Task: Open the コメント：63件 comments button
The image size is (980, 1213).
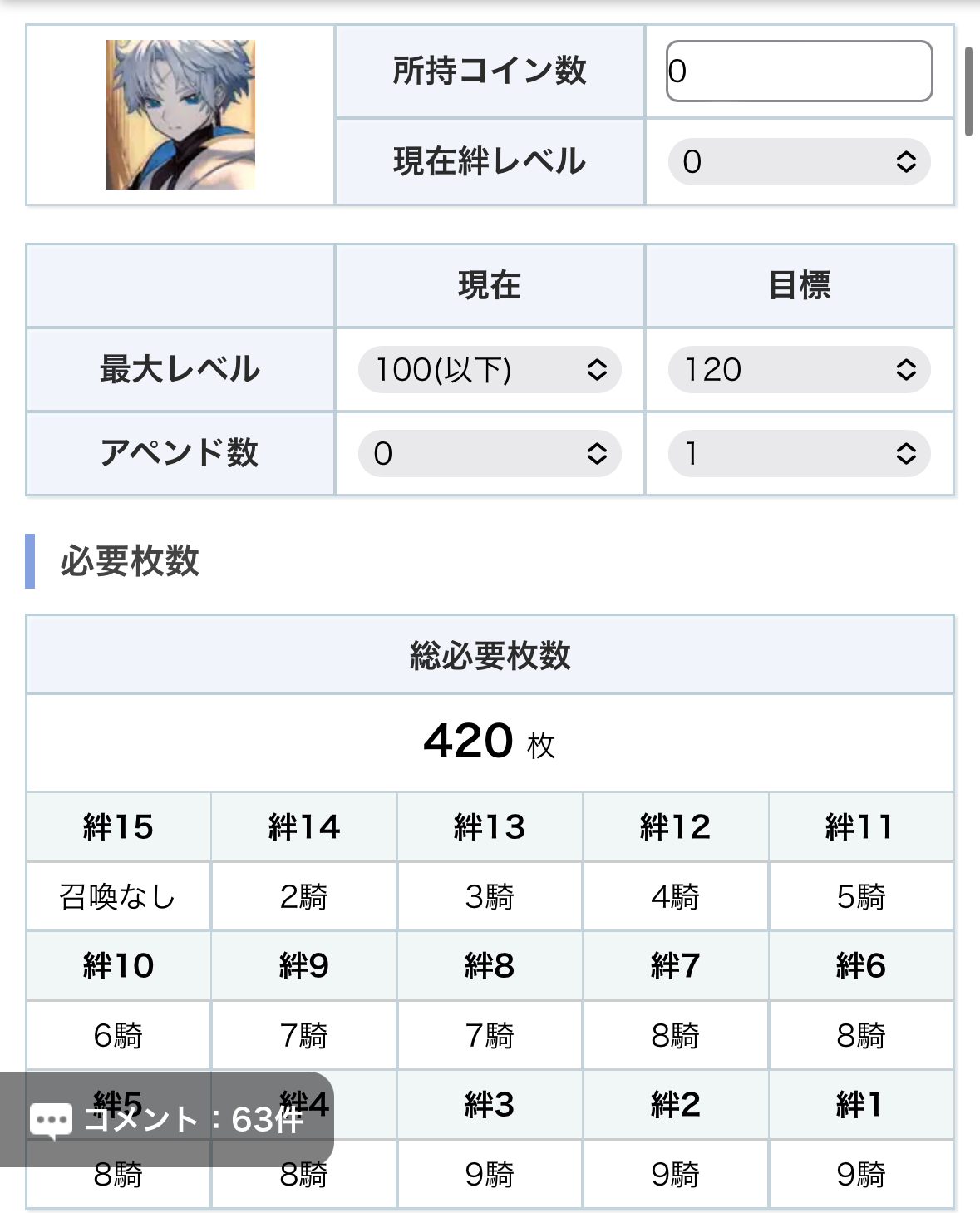Action: (166, 1120)
